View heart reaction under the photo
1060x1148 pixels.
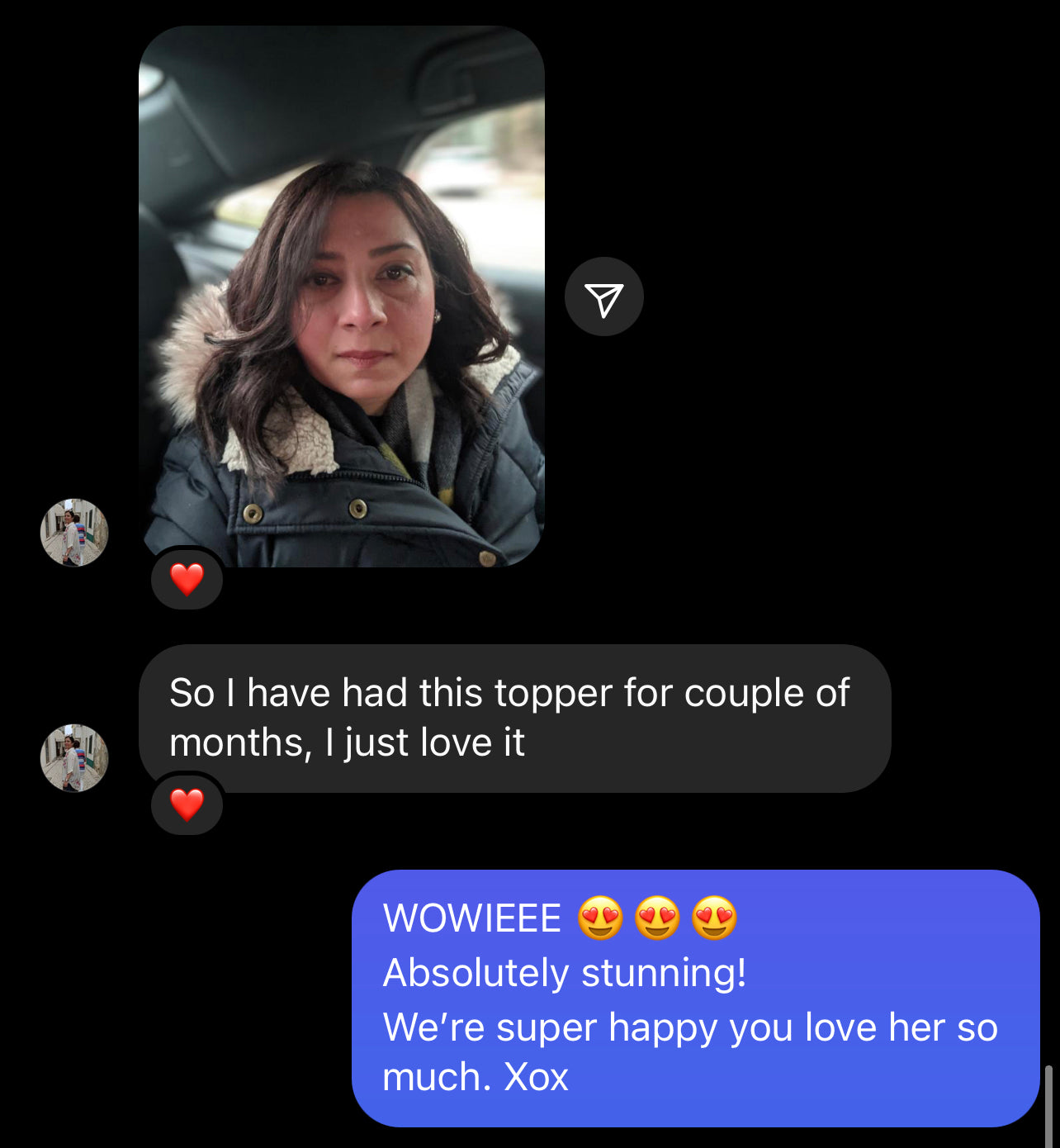click(x=187, y=579)
